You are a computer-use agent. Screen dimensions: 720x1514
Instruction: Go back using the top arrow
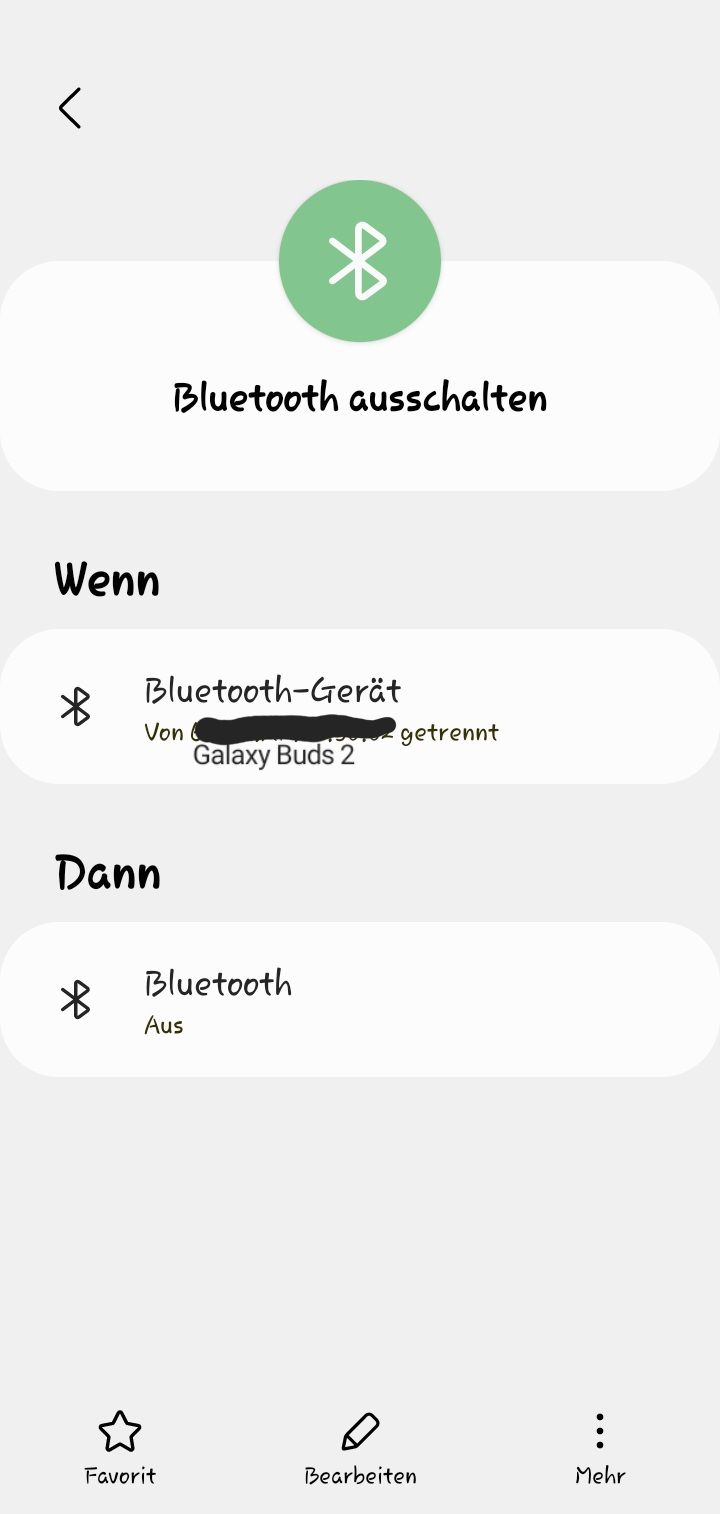point(69,108)
